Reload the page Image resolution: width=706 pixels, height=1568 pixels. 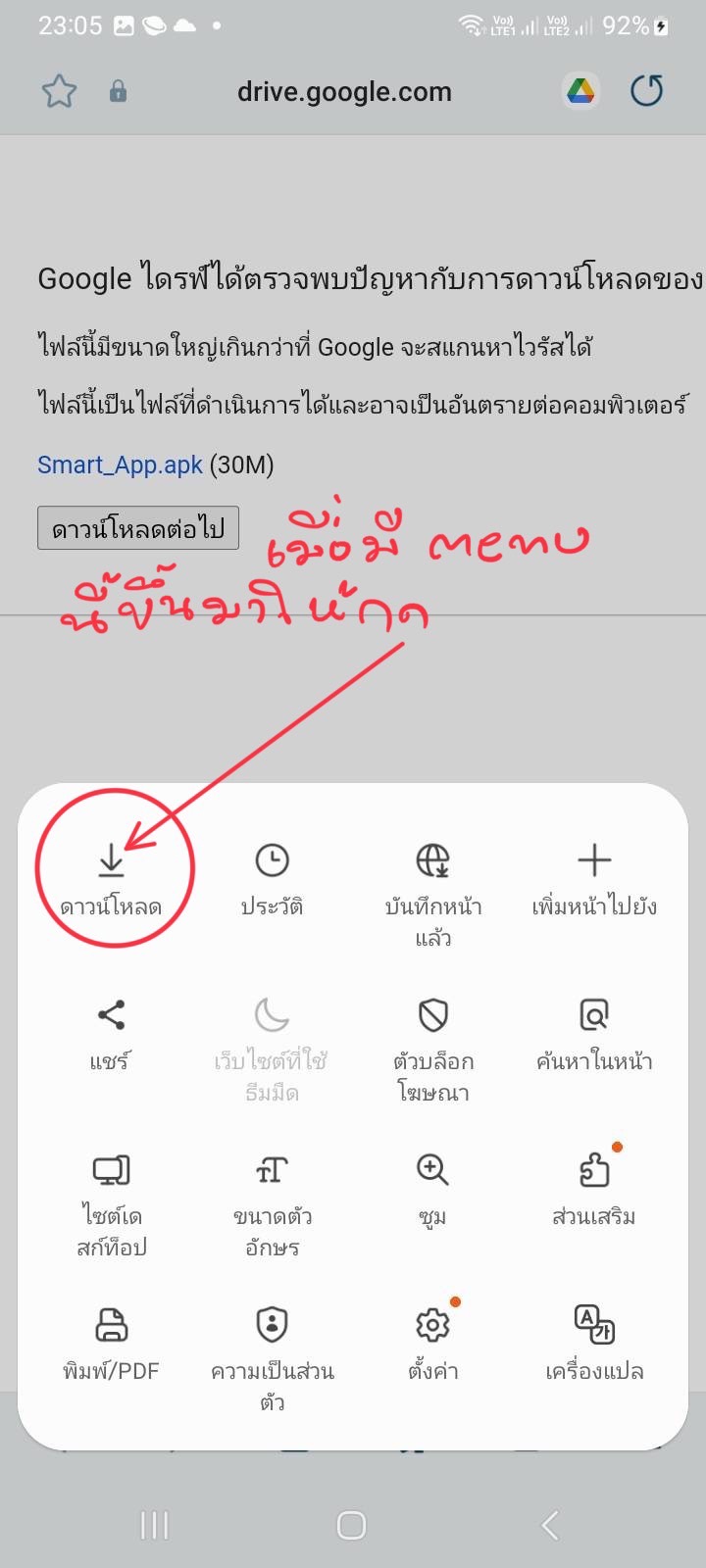646,91
